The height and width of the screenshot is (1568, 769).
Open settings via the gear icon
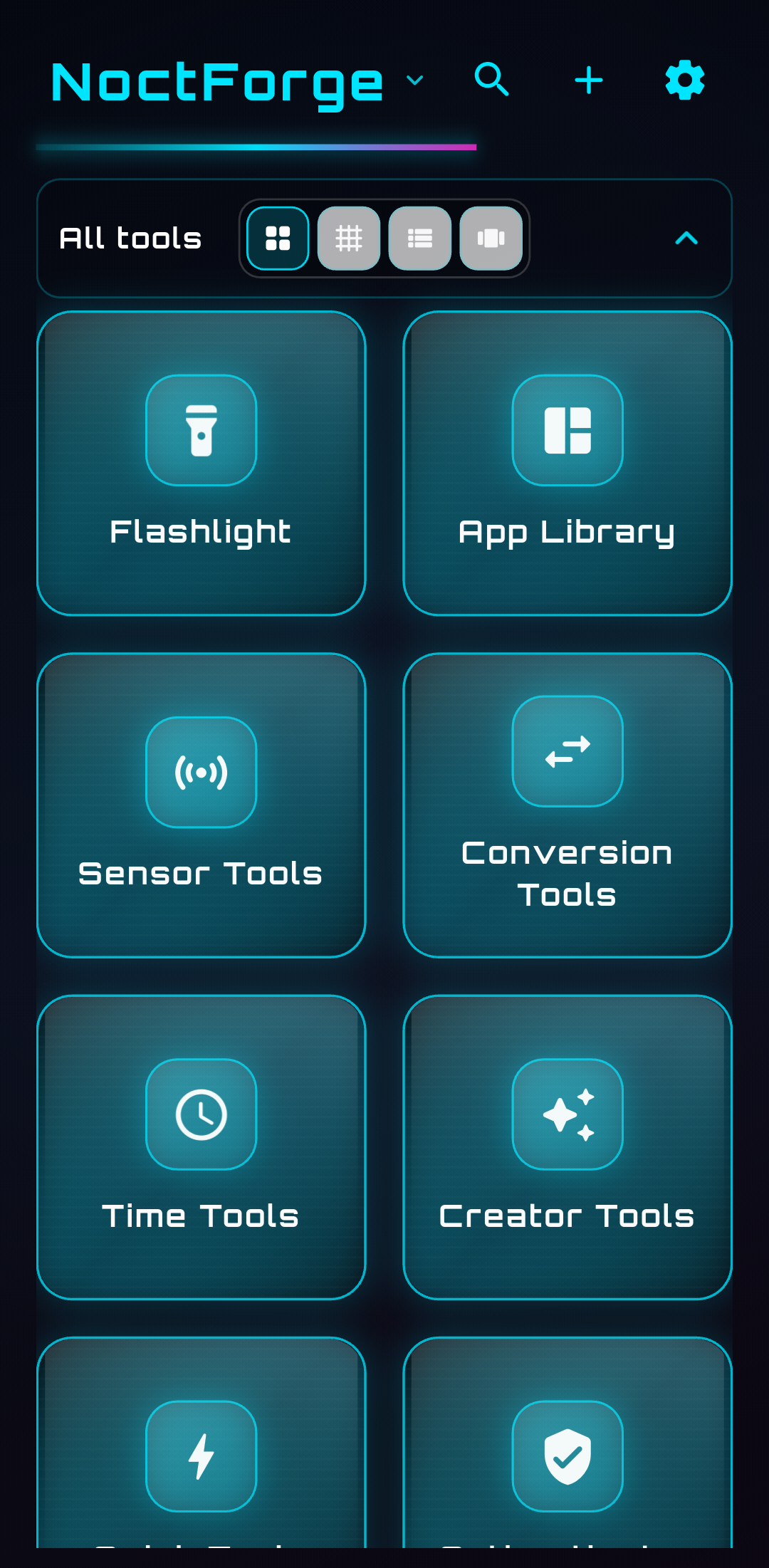point(684,80)
